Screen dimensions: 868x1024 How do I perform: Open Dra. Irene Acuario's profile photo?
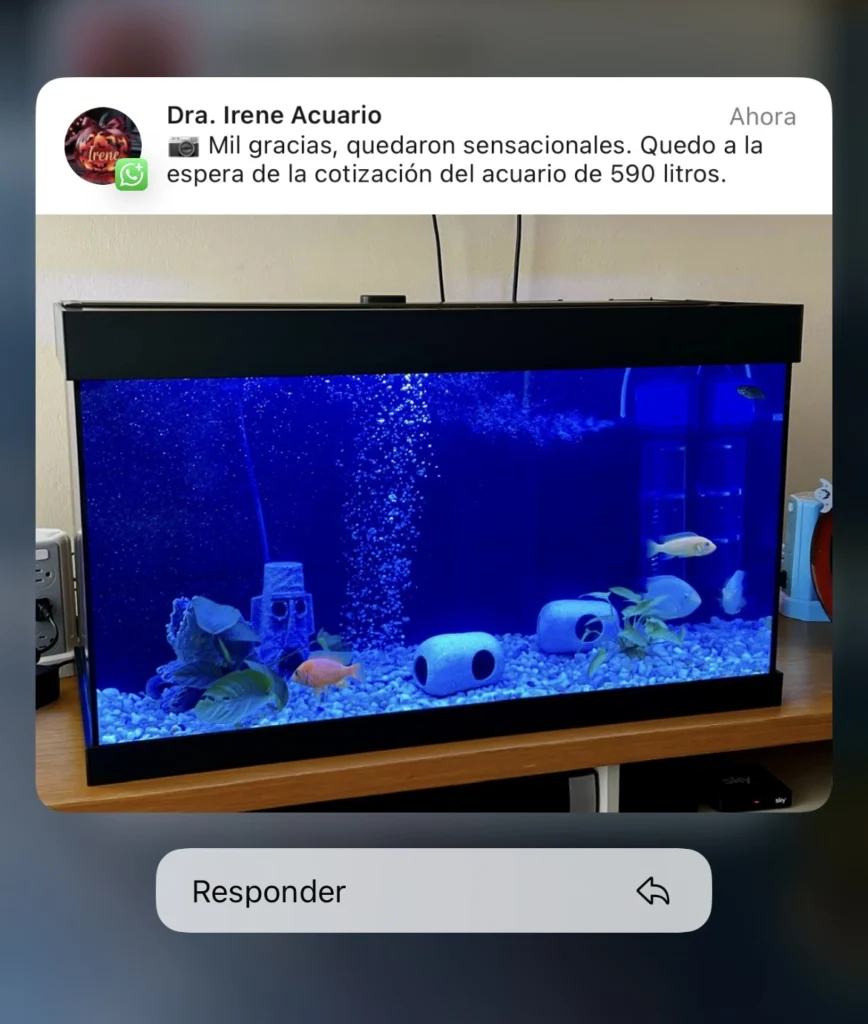103,143
